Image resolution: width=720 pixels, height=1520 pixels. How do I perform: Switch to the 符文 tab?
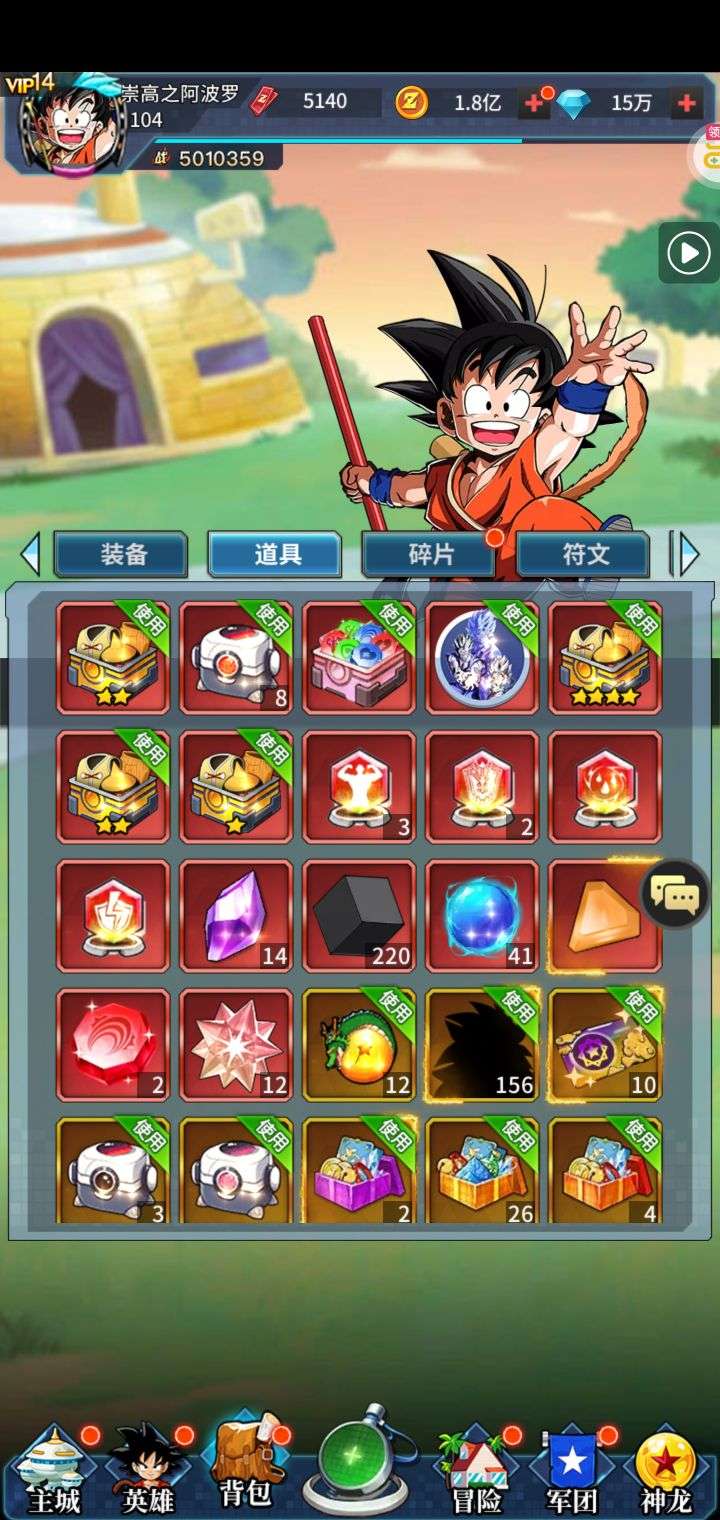pyautogui.click(x=585, y=554)
